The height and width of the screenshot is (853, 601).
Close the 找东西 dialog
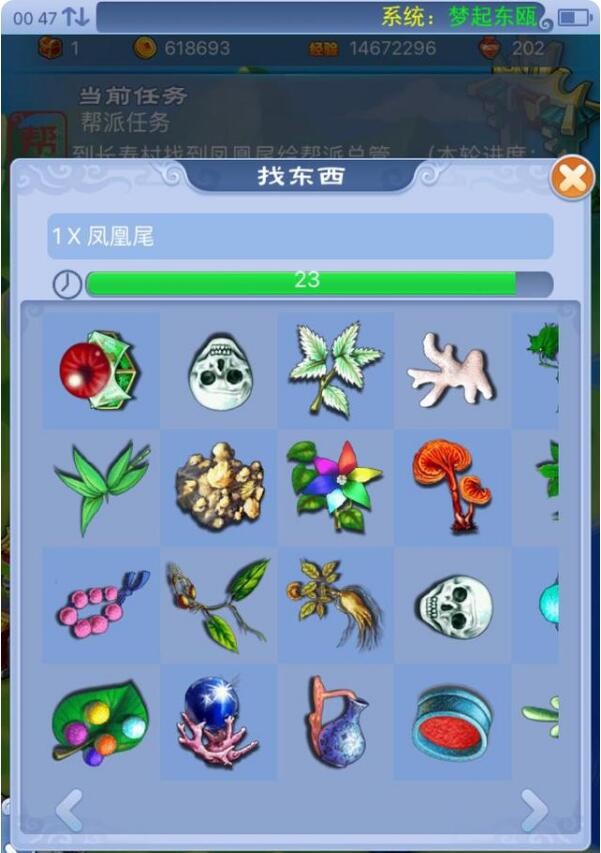[571, 180]
